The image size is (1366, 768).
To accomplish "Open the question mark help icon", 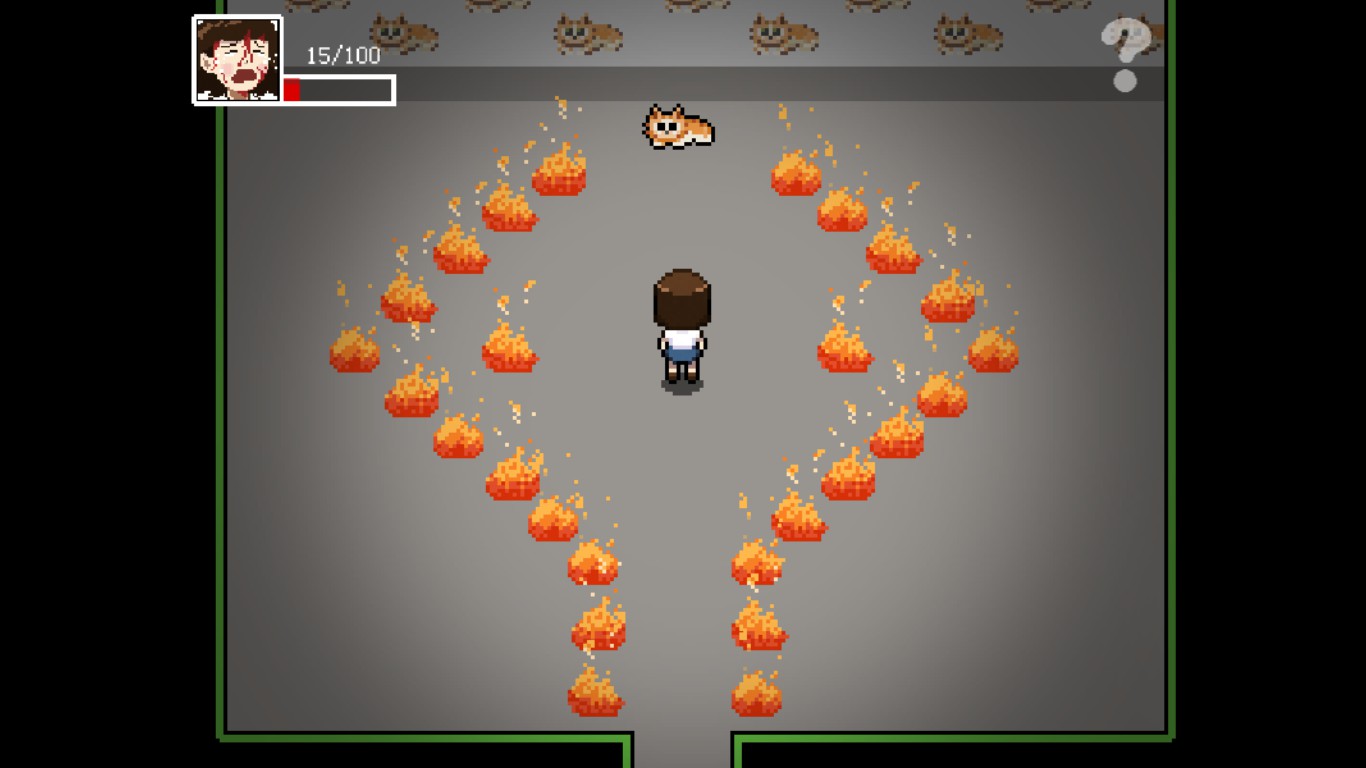I will (x=1125, y=52).
